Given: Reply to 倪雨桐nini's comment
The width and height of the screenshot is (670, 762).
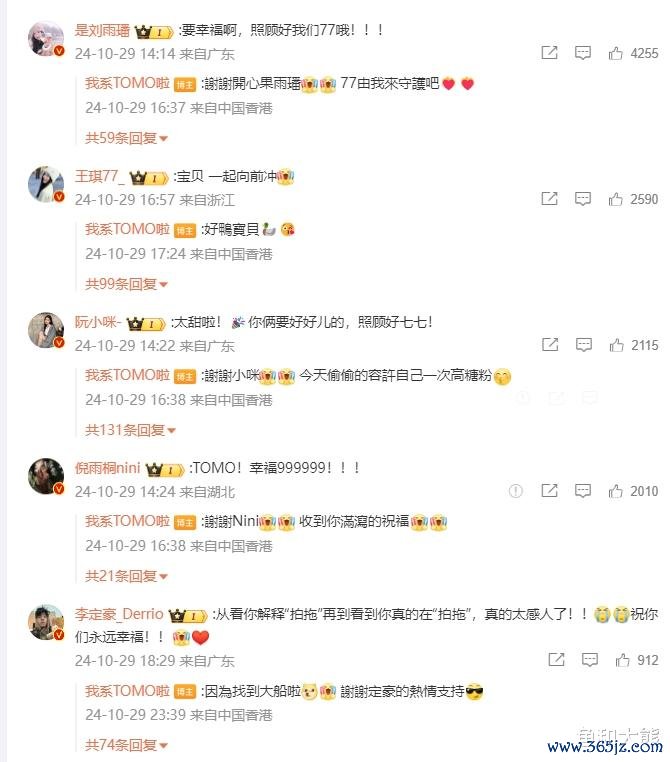Looking at the screenshot, I should (582, 491).
